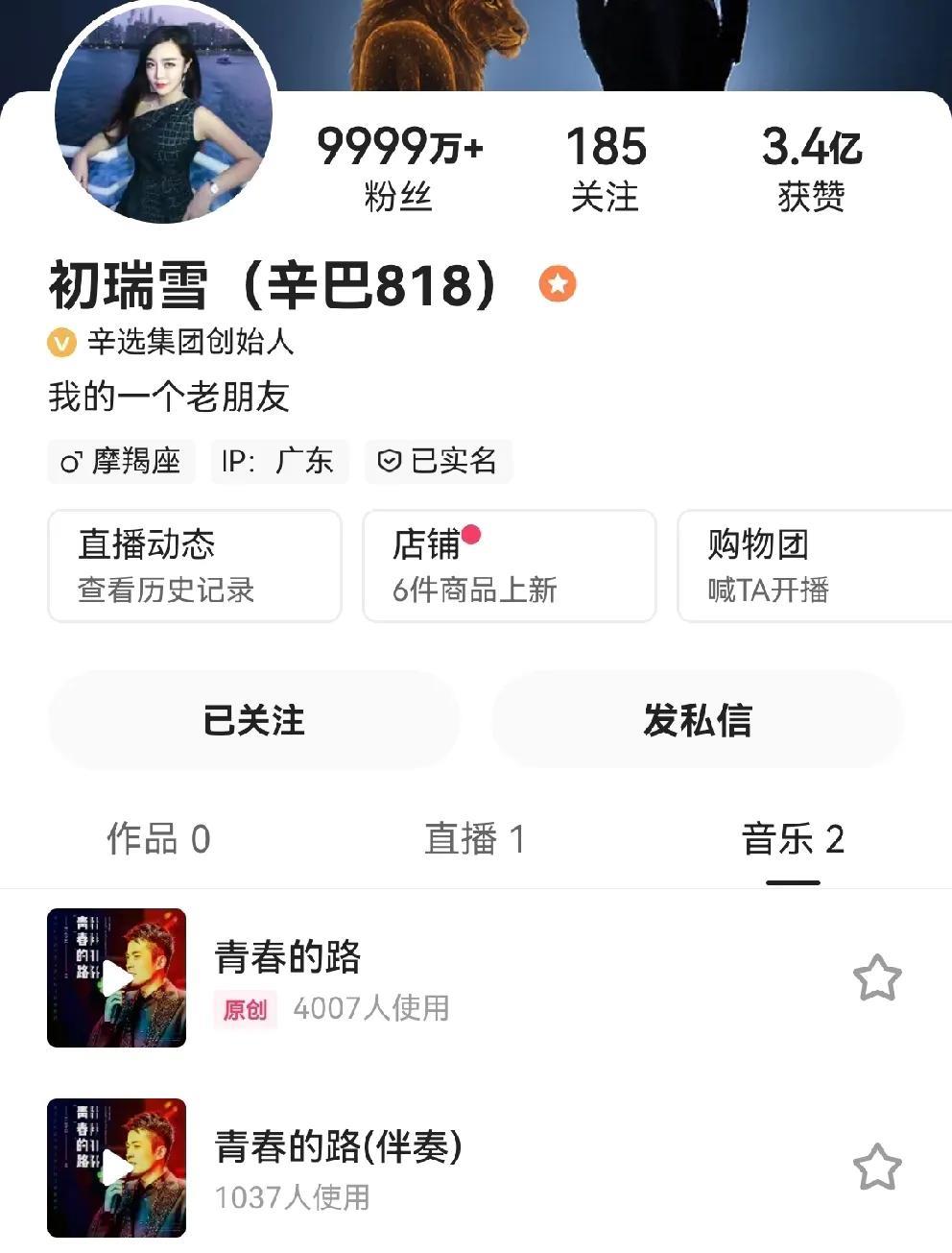Favorite the 青春的路(伴奏) track with star

click(876, 1167)
